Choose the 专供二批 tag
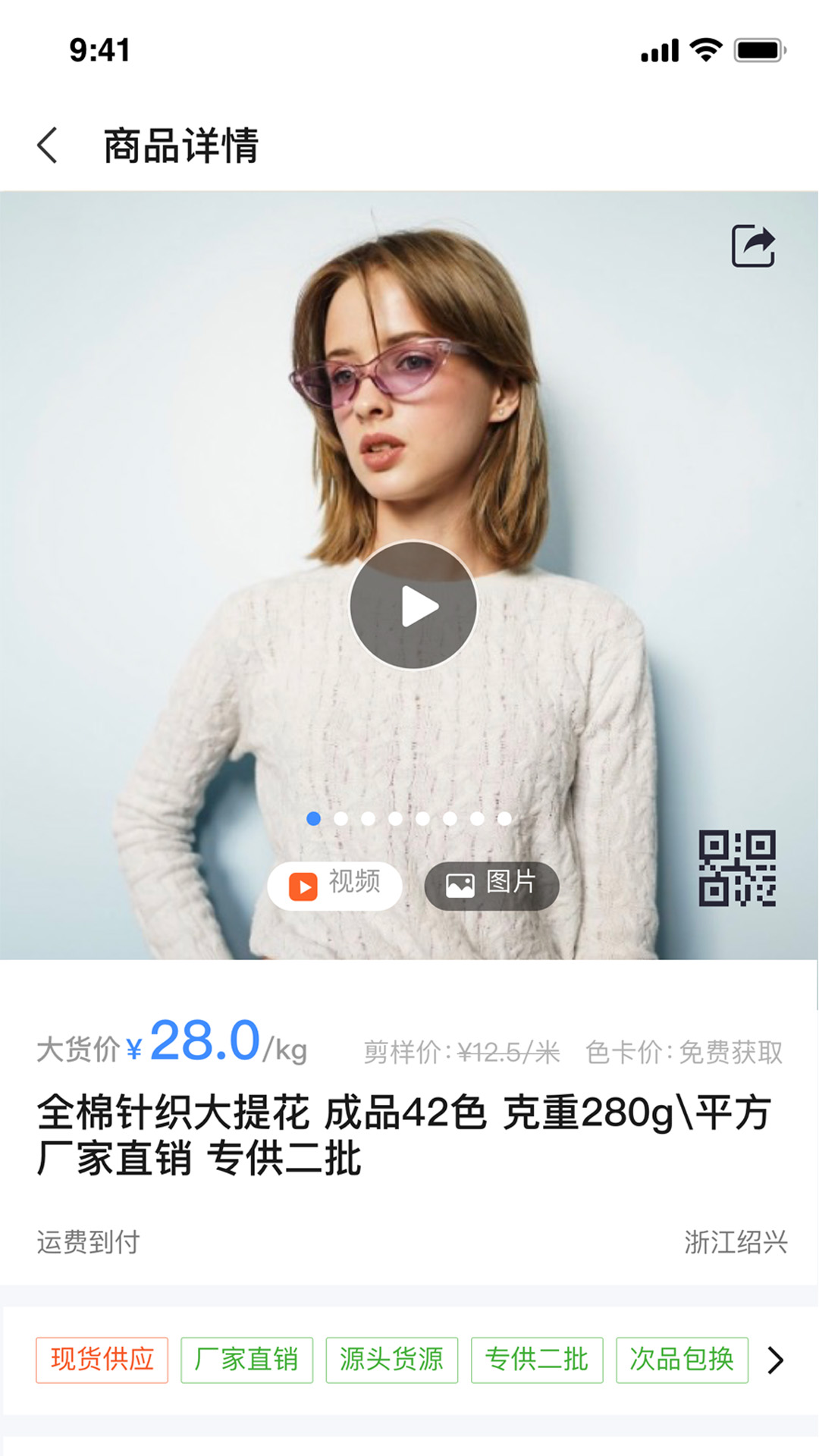The image size is (819, 1456). coord(537,1360)
